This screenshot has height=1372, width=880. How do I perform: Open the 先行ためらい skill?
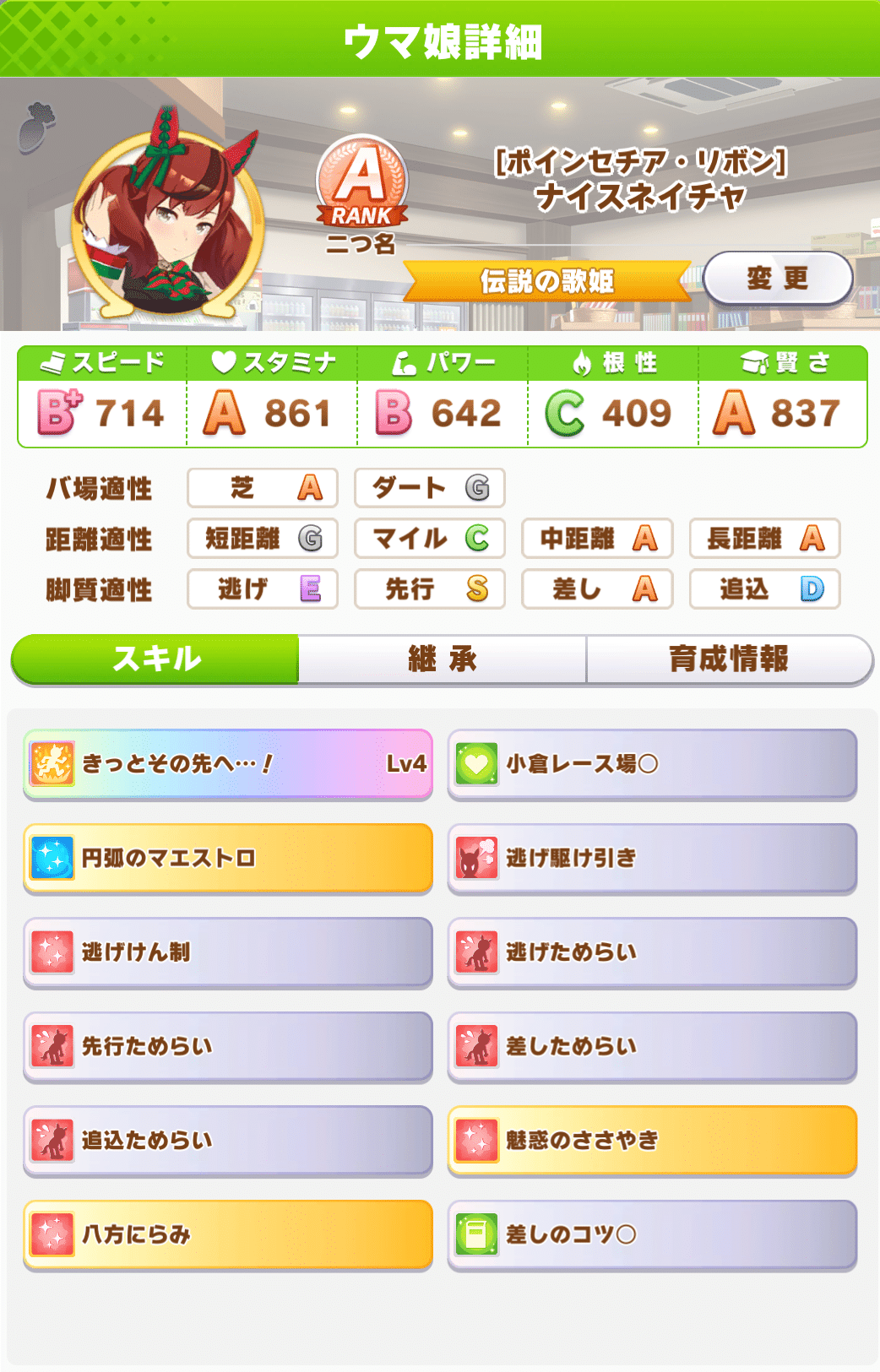point(228,1047)
